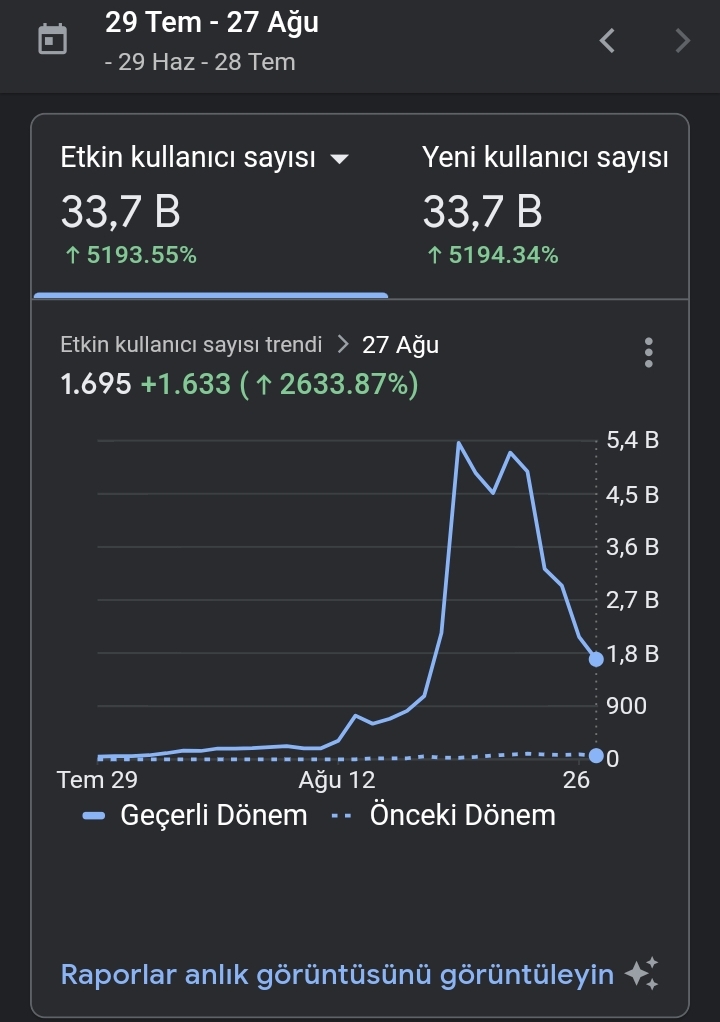Go to the previous date period
Image resolution: width=720 pixels, height=1022 pixels.
tap(607, 40)
